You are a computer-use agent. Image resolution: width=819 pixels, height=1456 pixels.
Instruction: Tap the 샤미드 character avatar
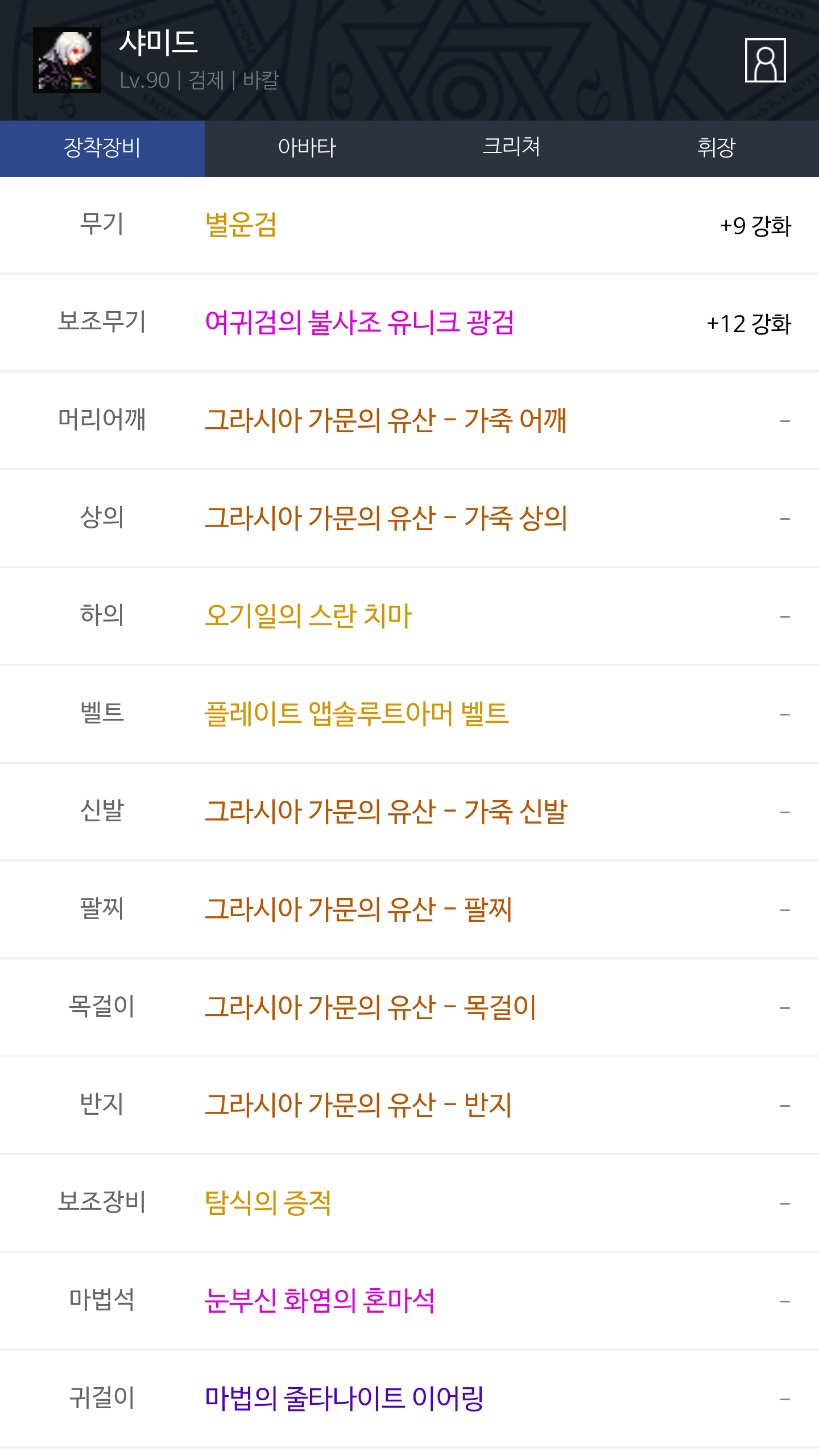tap(67, 60)
